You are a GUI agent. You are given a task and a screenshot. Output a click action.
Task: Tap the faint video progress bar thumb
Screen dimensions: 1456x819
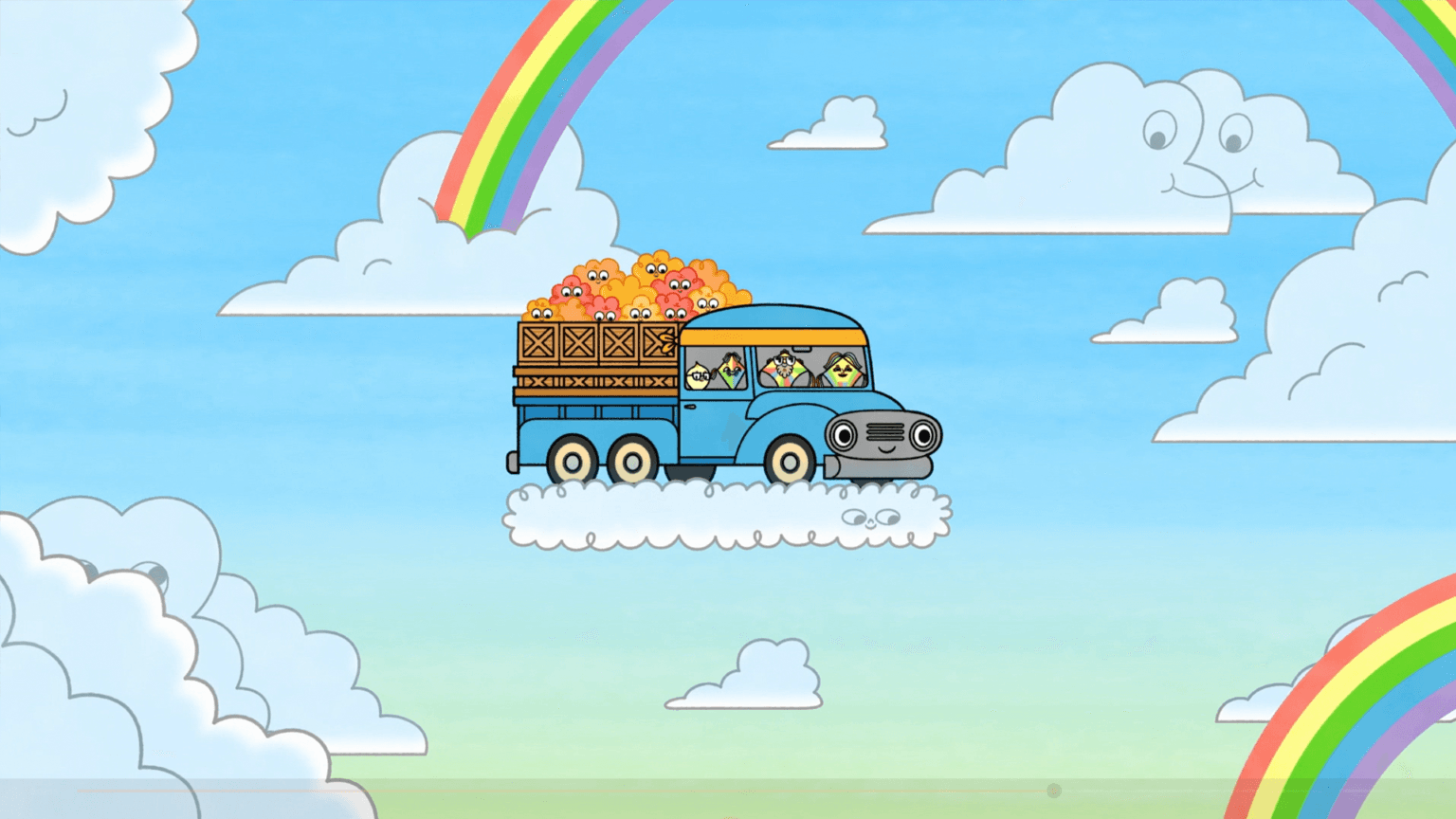click(x=1053, y=791)
